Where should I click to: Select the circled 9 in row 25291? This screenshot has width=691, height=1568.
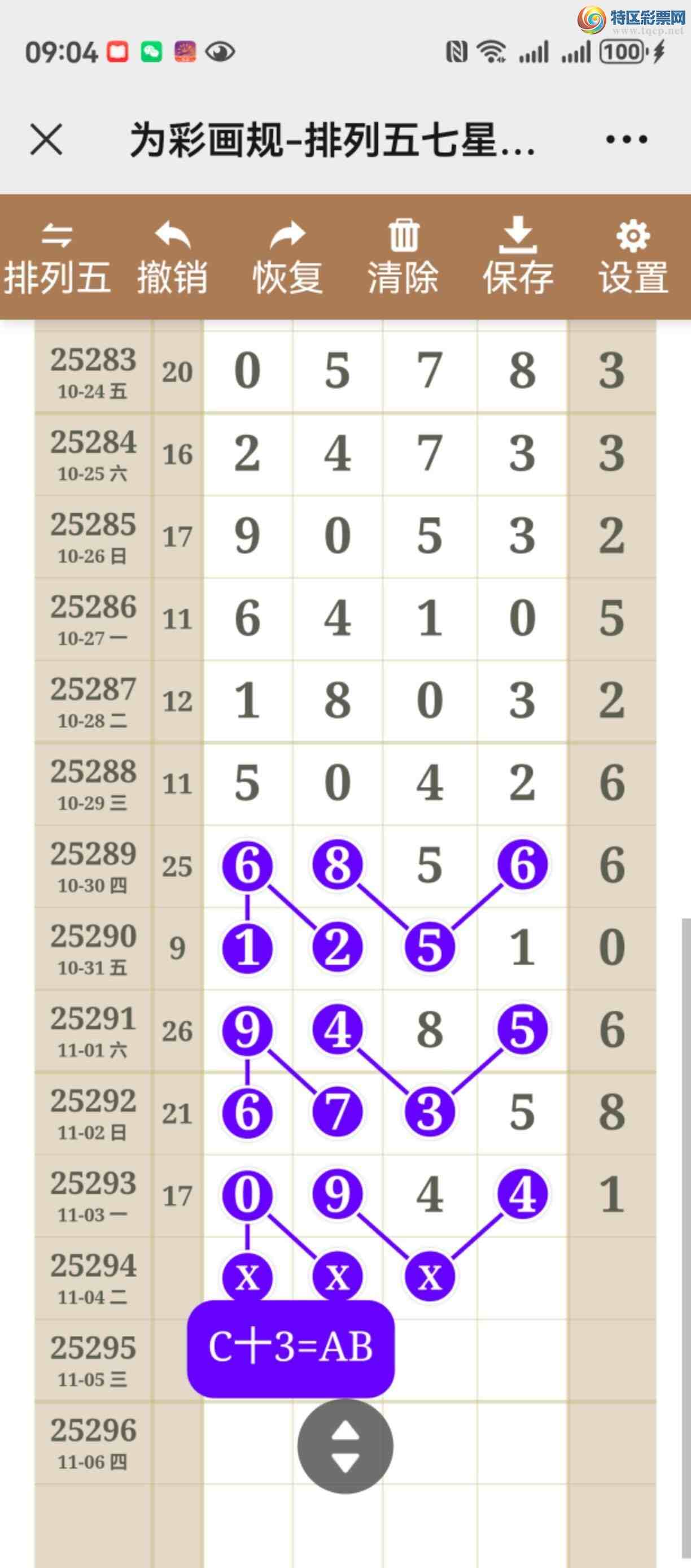tap(247, 1030)
